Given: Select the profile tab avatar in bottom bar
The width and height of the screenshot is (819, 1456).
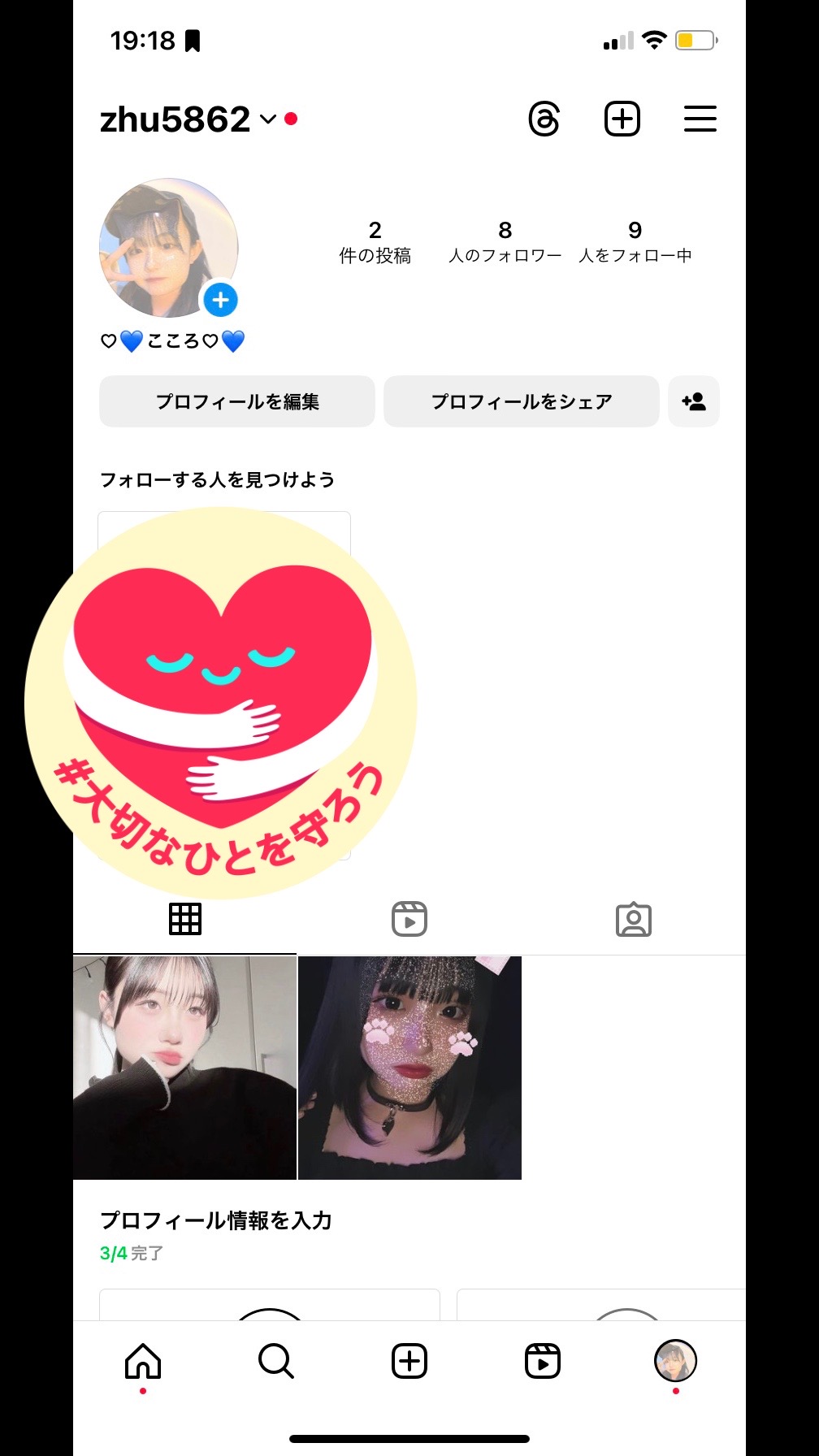Looking at the screenshot, I should (x=676, y=1361).
